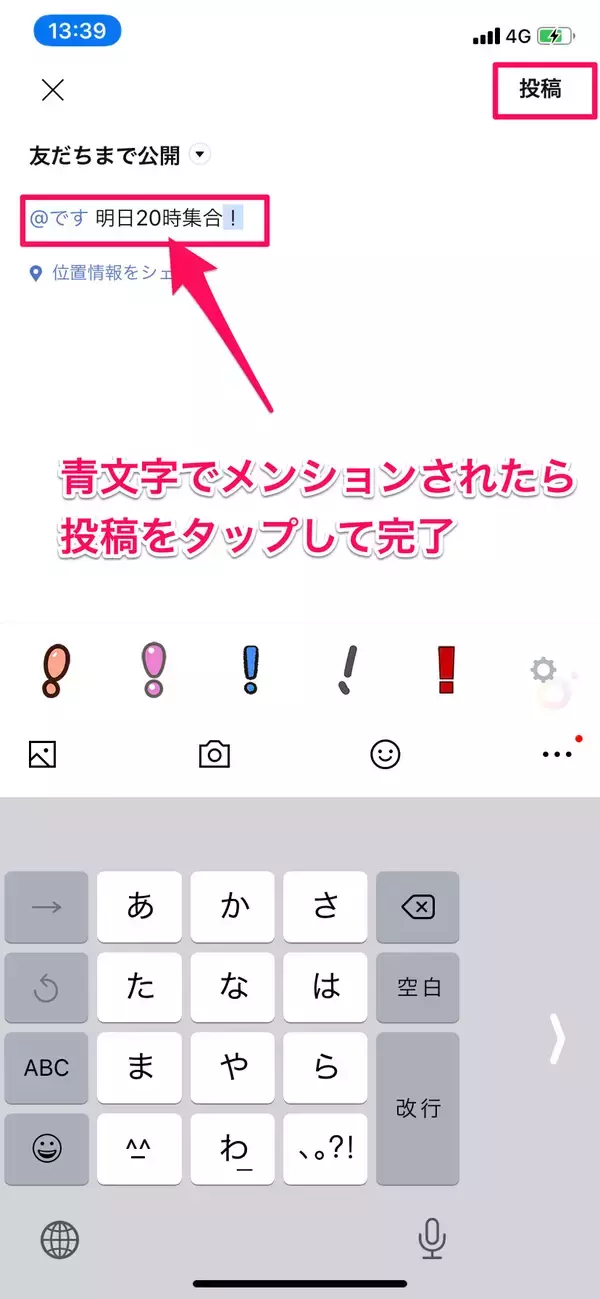The height and width of the screenshot is (1299, 600).
Task: Close the post composer with the X
Action: [x=53, y=90]
